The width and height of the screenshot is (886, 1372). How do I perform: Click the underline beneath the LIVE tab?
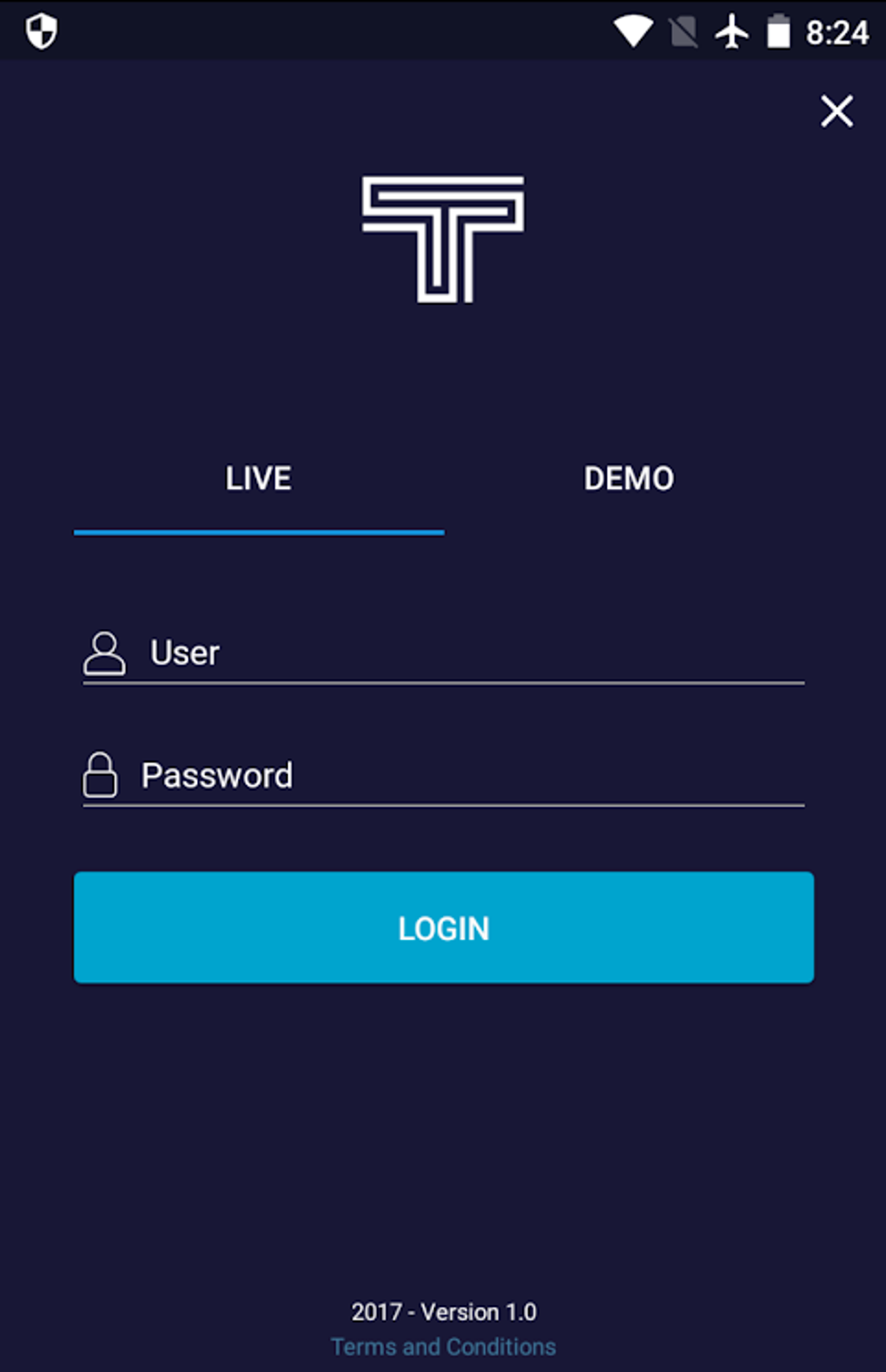pyautogui.click(x=258, y=533)
